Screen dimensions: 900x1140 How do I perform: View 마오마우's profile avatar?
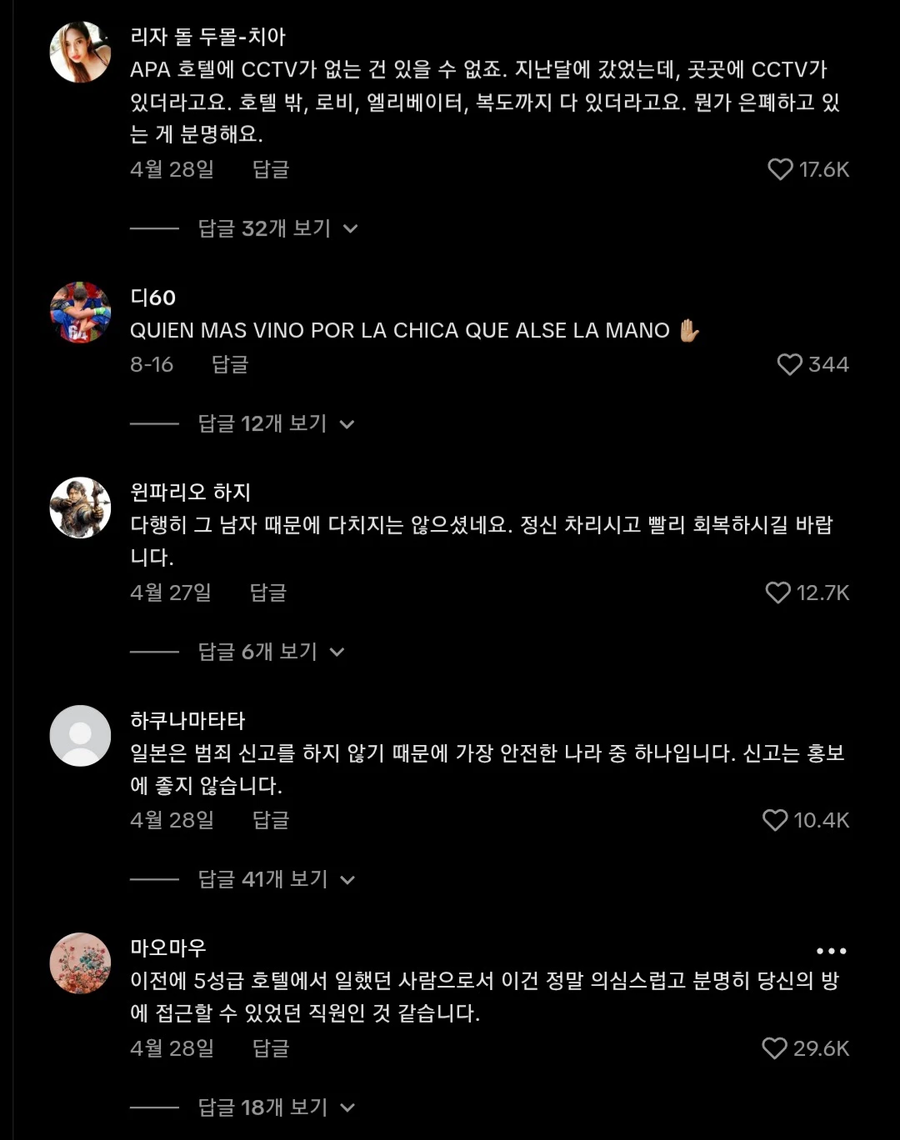(x=80, y=964)
